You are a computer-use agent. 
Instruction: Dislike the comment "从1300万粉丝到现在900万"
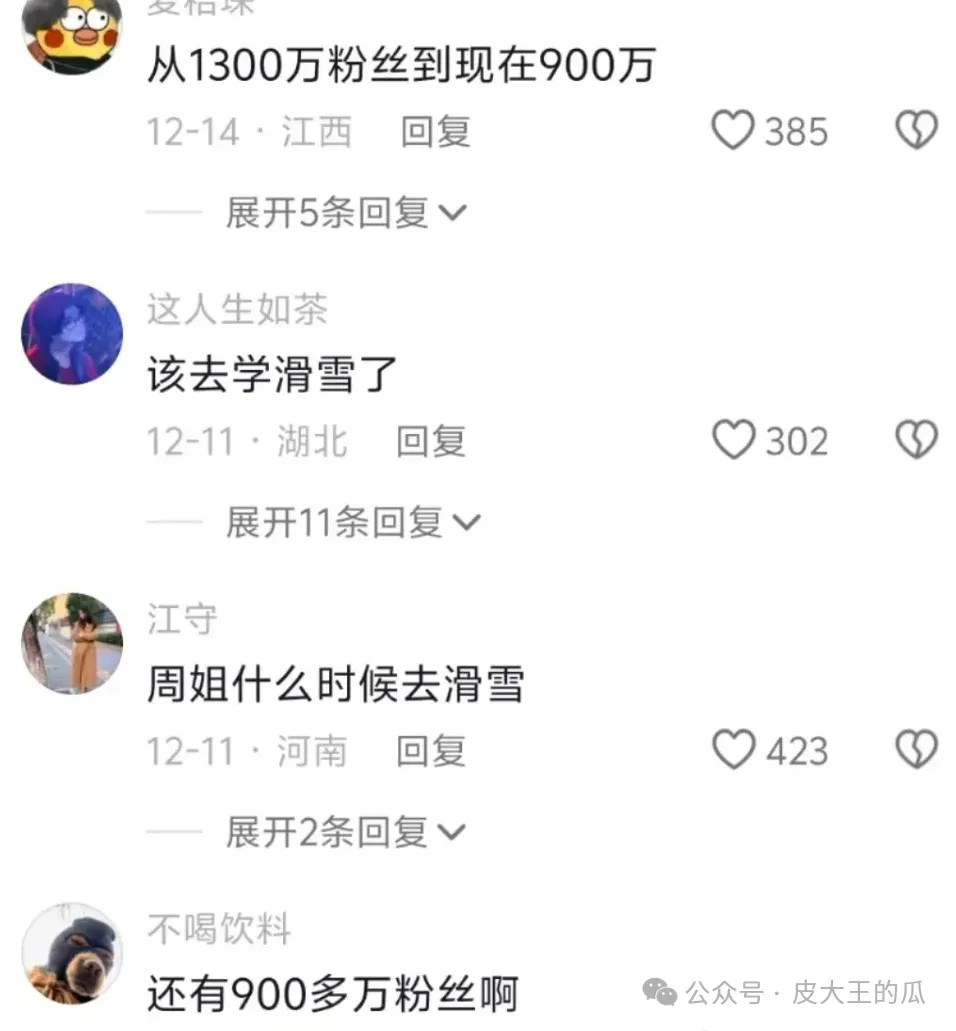[x=916, y=131]
